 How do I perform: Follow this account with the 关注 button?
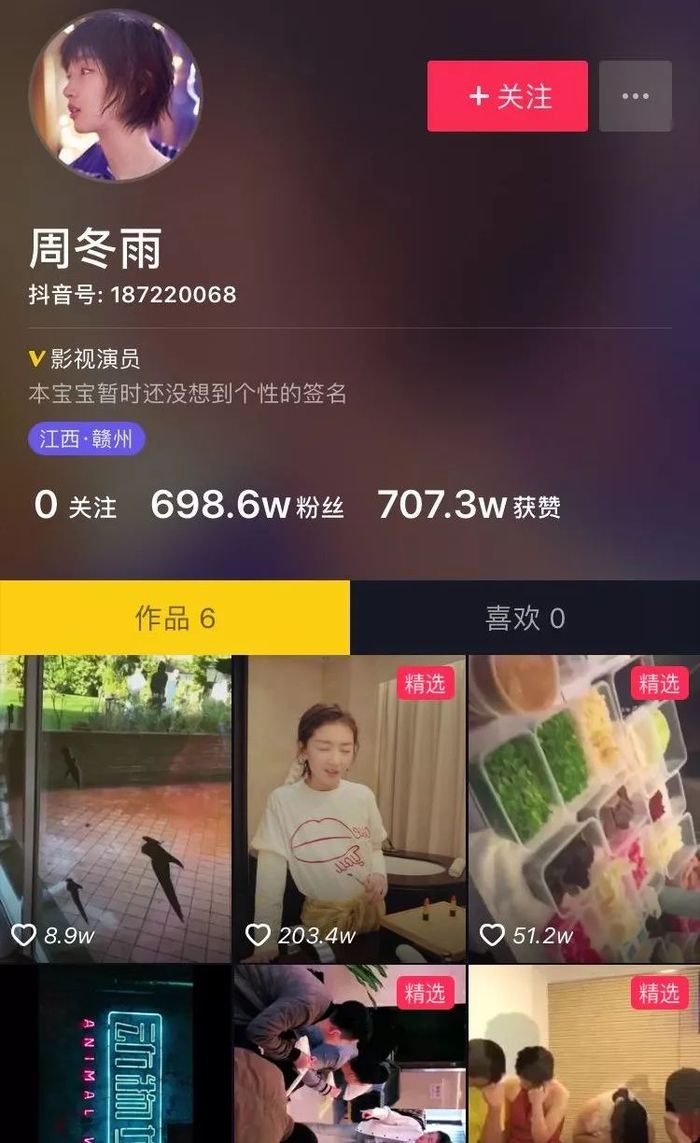point(507,96)
